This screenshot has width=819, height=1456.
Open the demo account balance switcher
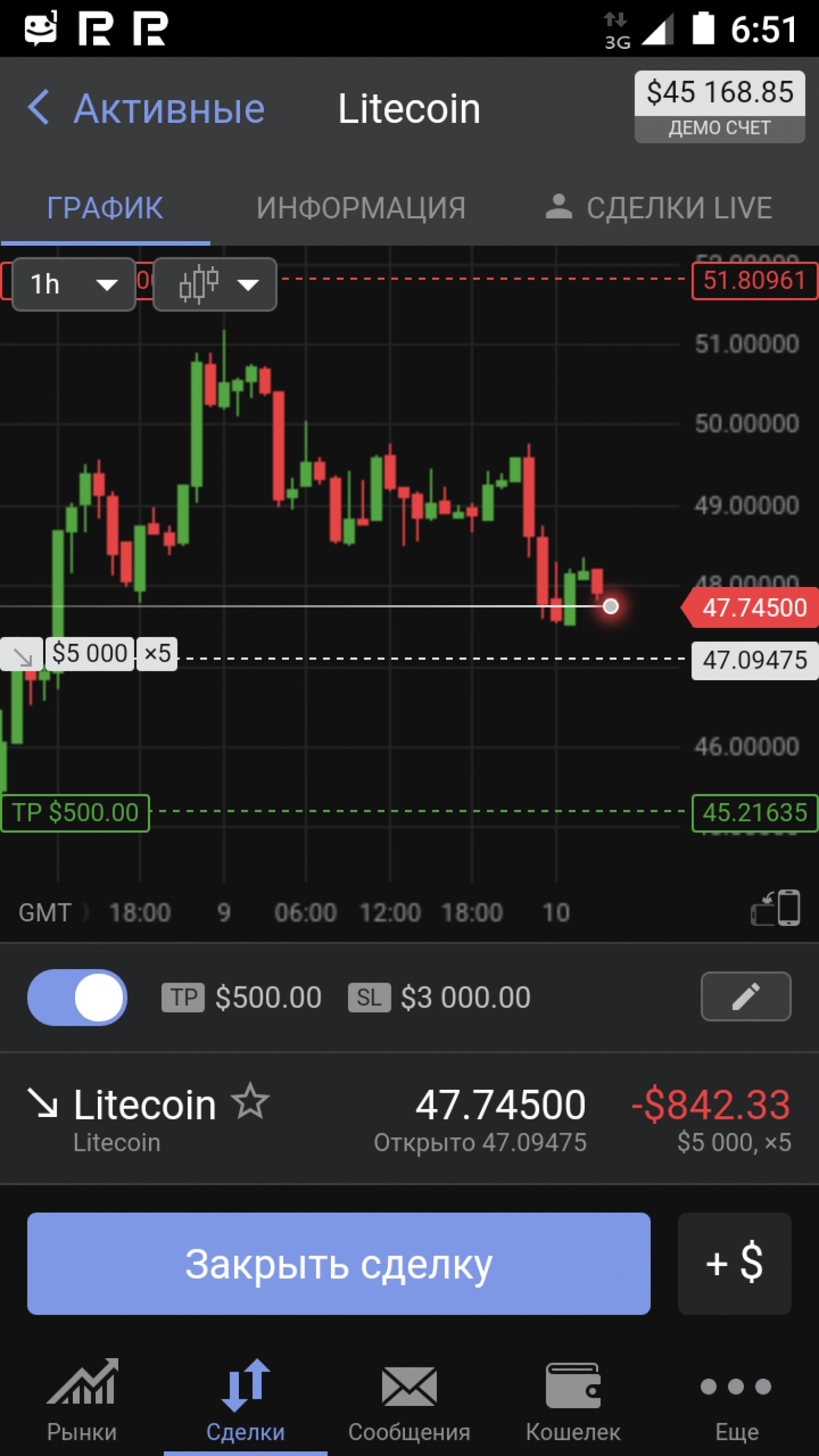click(x=719, y=107)
